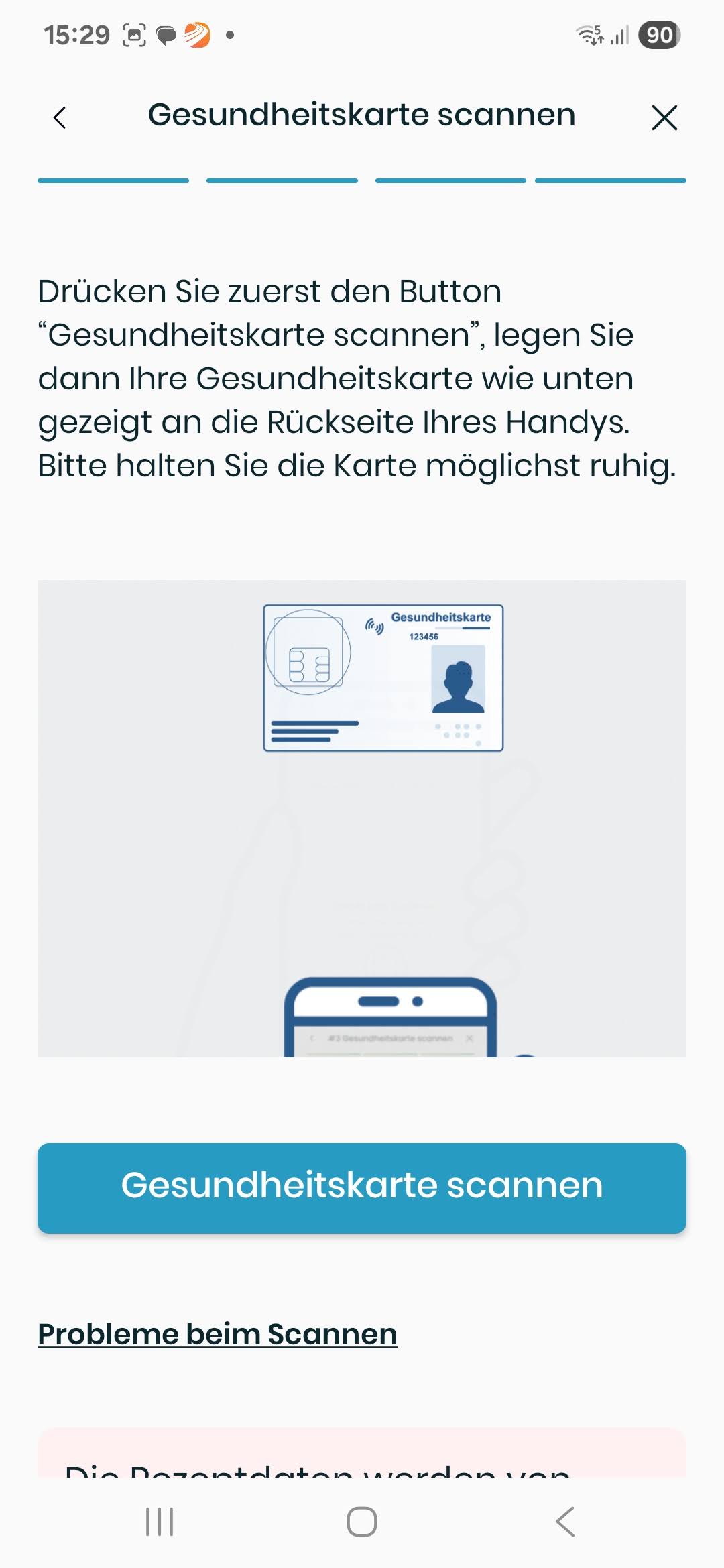Viewport: 724px width, 1568px height.
Task: Open the Probleme beim Scannen link
Action: 218,1334
